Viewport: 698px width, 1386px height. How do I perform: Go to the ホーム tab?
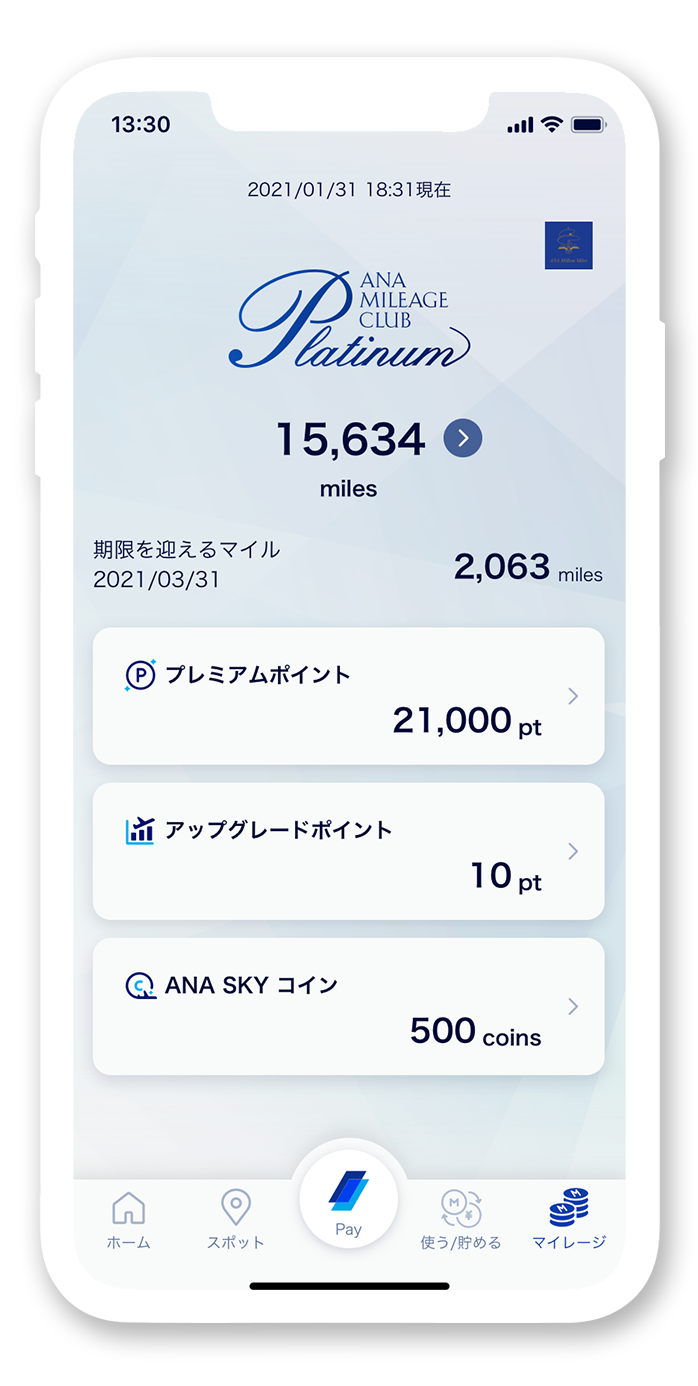pos(129,1220)
